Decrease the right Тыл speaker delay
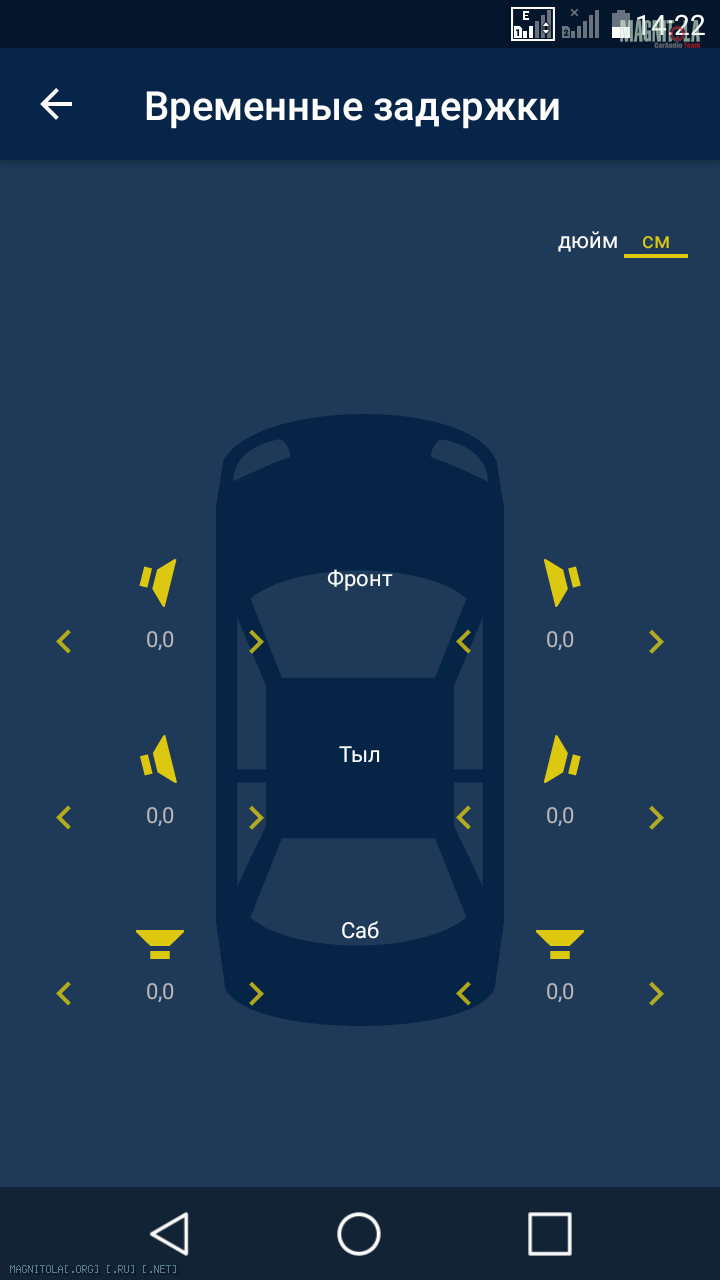This screenshot has width=720, height=1280. coord(463,817)
